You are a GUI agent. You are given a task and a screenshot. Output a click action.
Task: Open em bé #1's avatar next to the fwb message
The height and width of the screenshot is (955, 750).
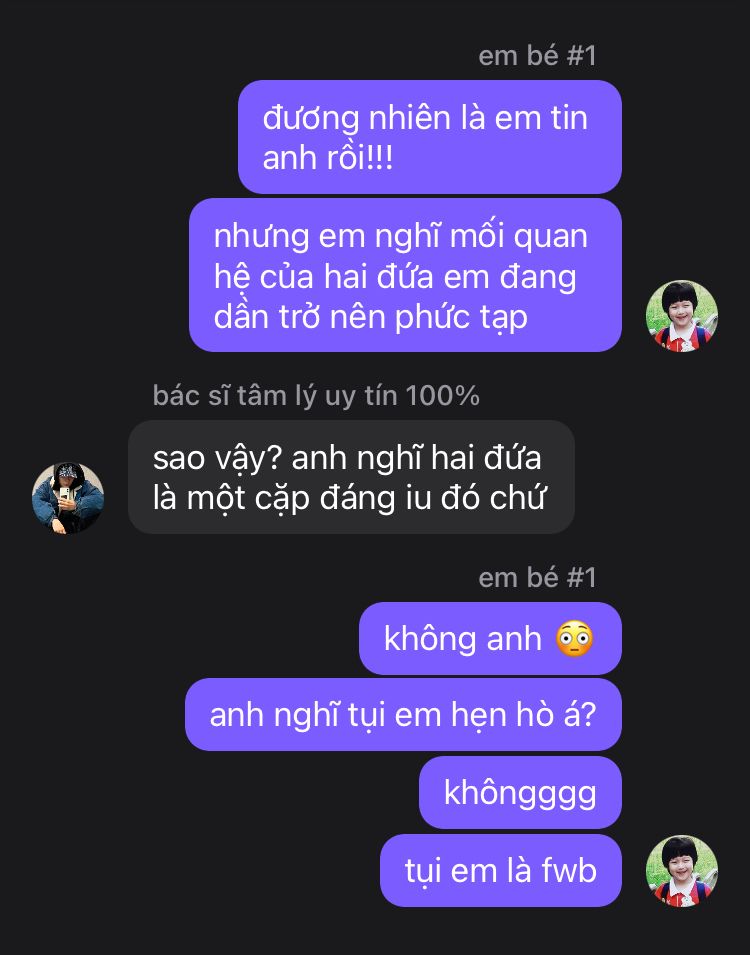click(x=683, y=871)
